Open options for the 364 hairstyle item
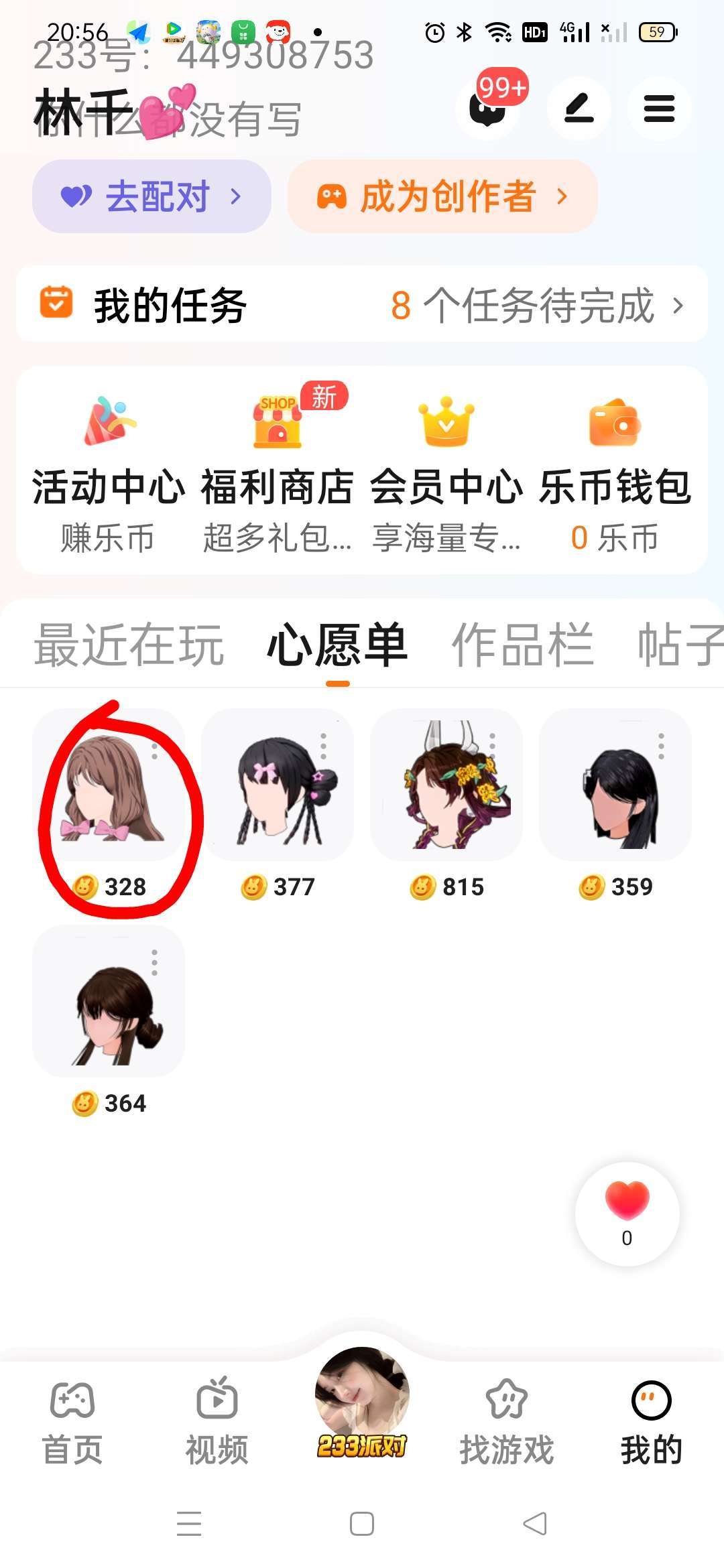 pyautogui.click(x=155, y=962)
